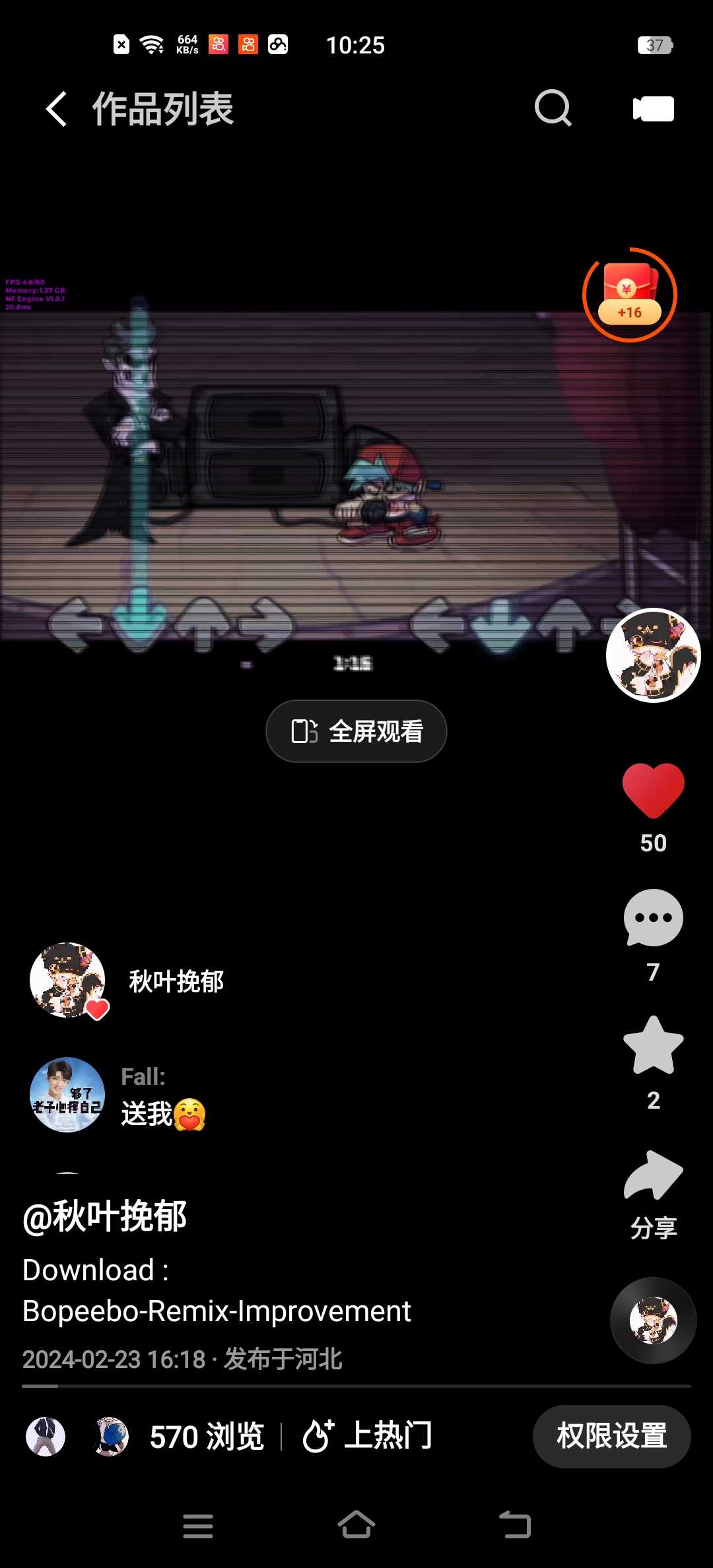Open the @秋叶挽郁 profile name
Image resolution: width=713 pixels, height=1568 pixels.
(104, 1216)
